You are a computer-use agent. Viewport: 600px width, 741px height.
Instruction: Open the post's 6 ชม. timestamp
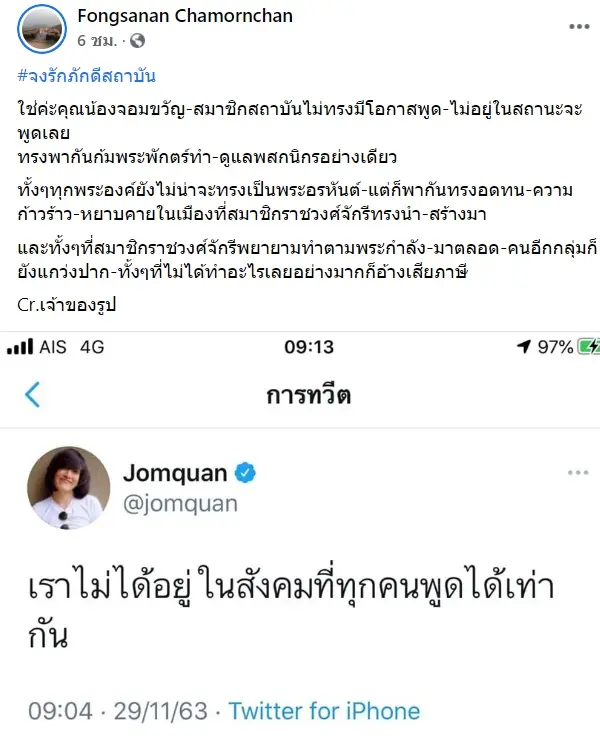point(100,41)
